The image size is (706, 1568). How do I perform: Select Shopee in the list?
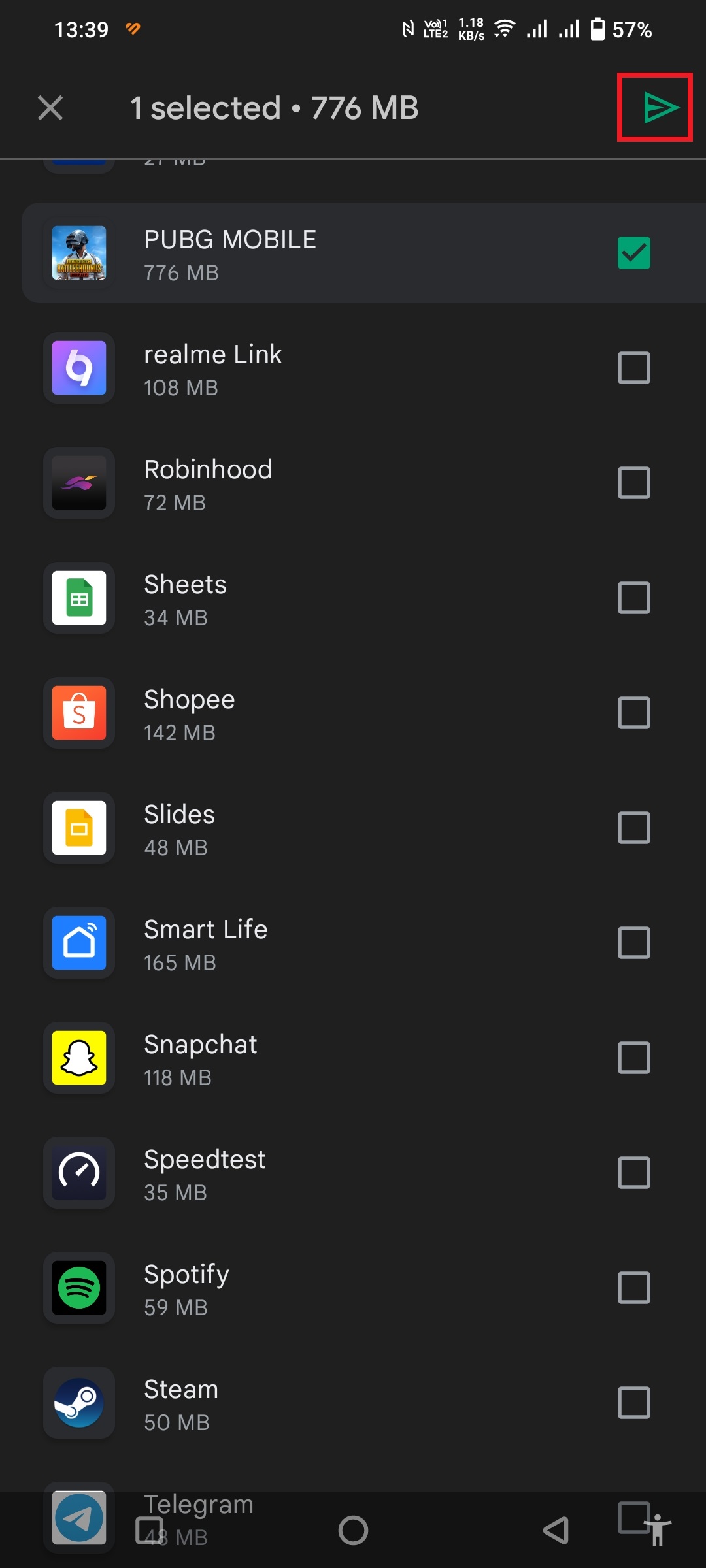pyautogui.click(x=633, y=713)
